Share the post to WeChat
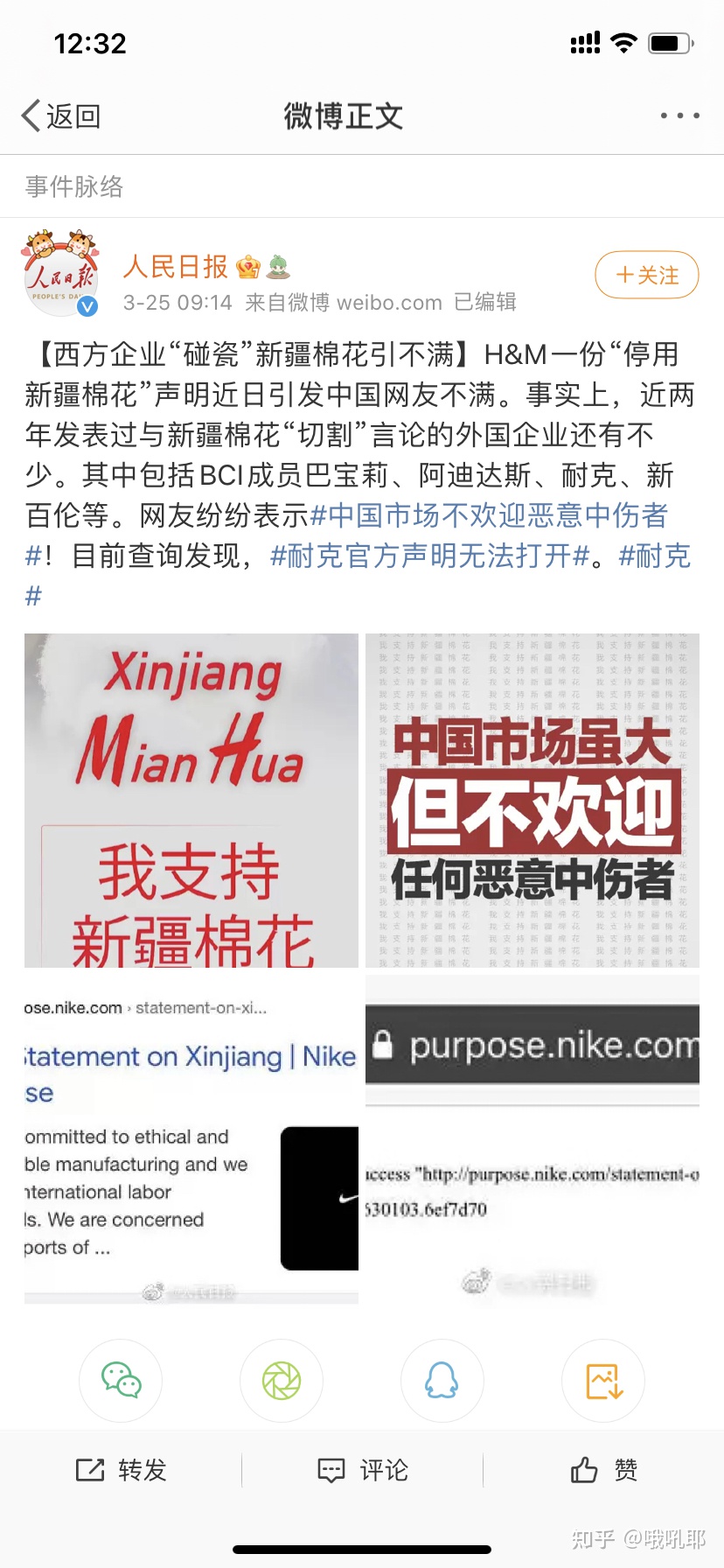The width and height of the screenshot is (724, 1568). (120, 1380)
